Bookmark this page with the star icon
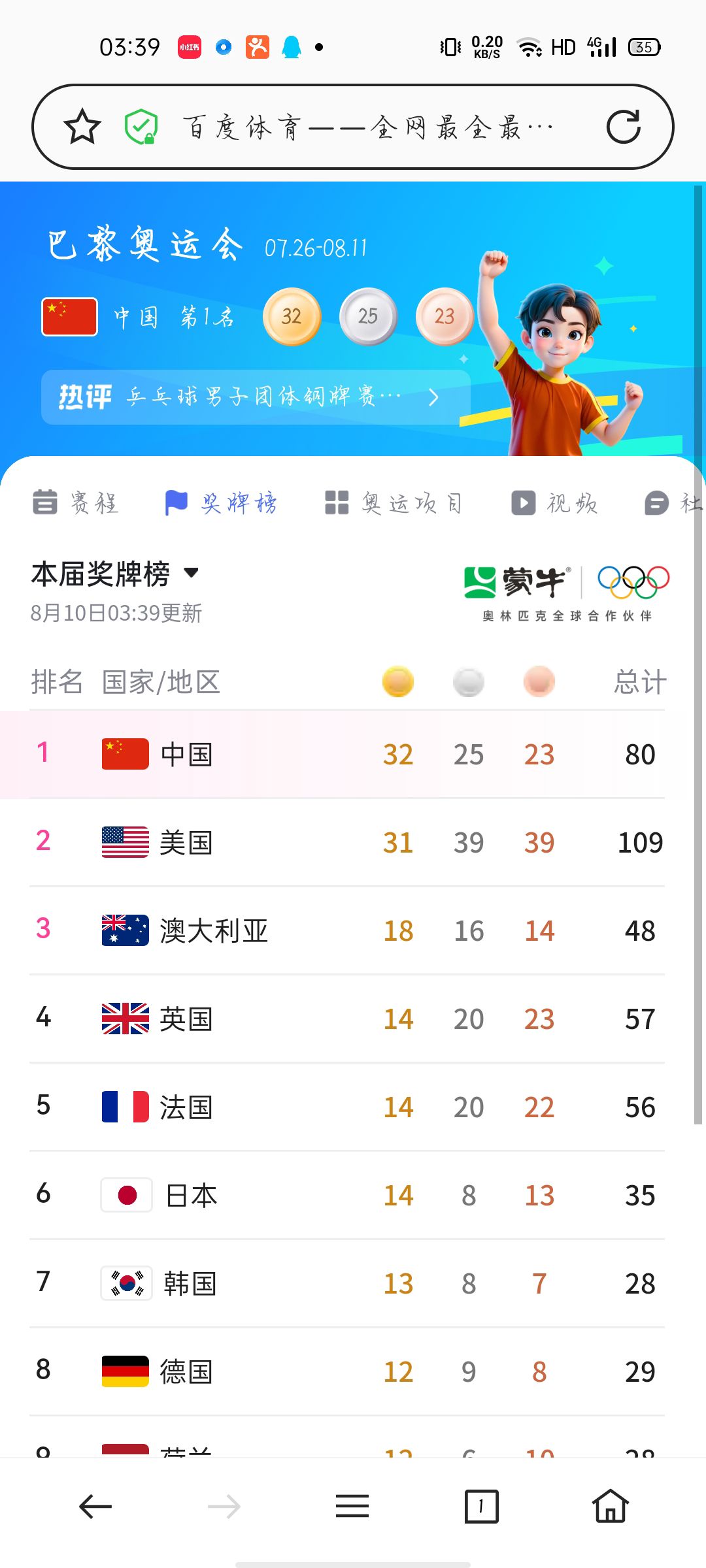Viewport: 706px width, 1568px height. (82, 127)
